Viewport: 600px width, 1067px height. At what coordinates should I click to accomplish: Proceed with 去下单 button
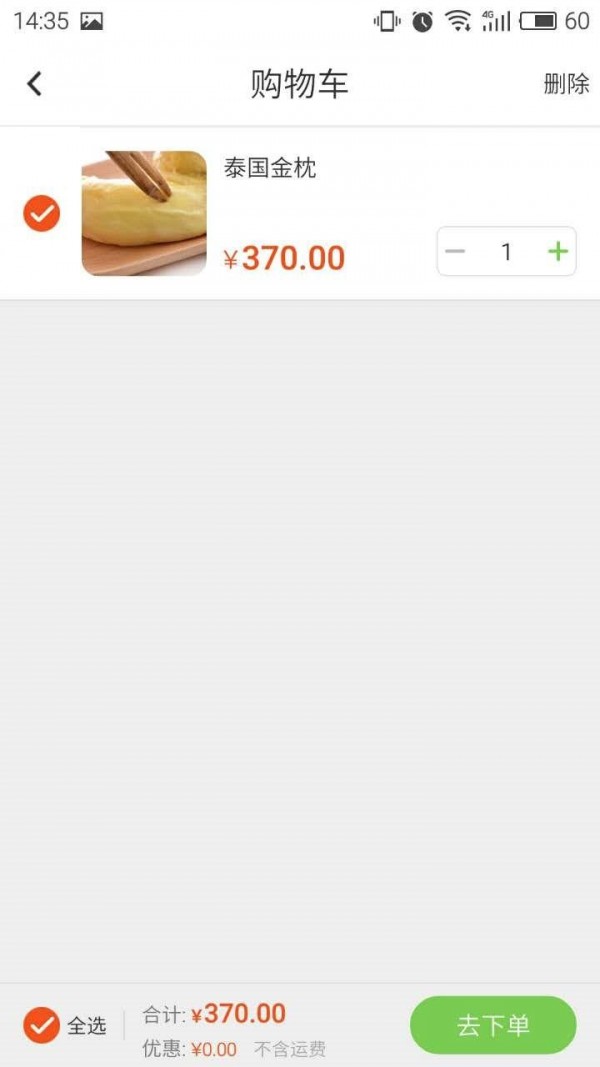tap(493, 1025)
